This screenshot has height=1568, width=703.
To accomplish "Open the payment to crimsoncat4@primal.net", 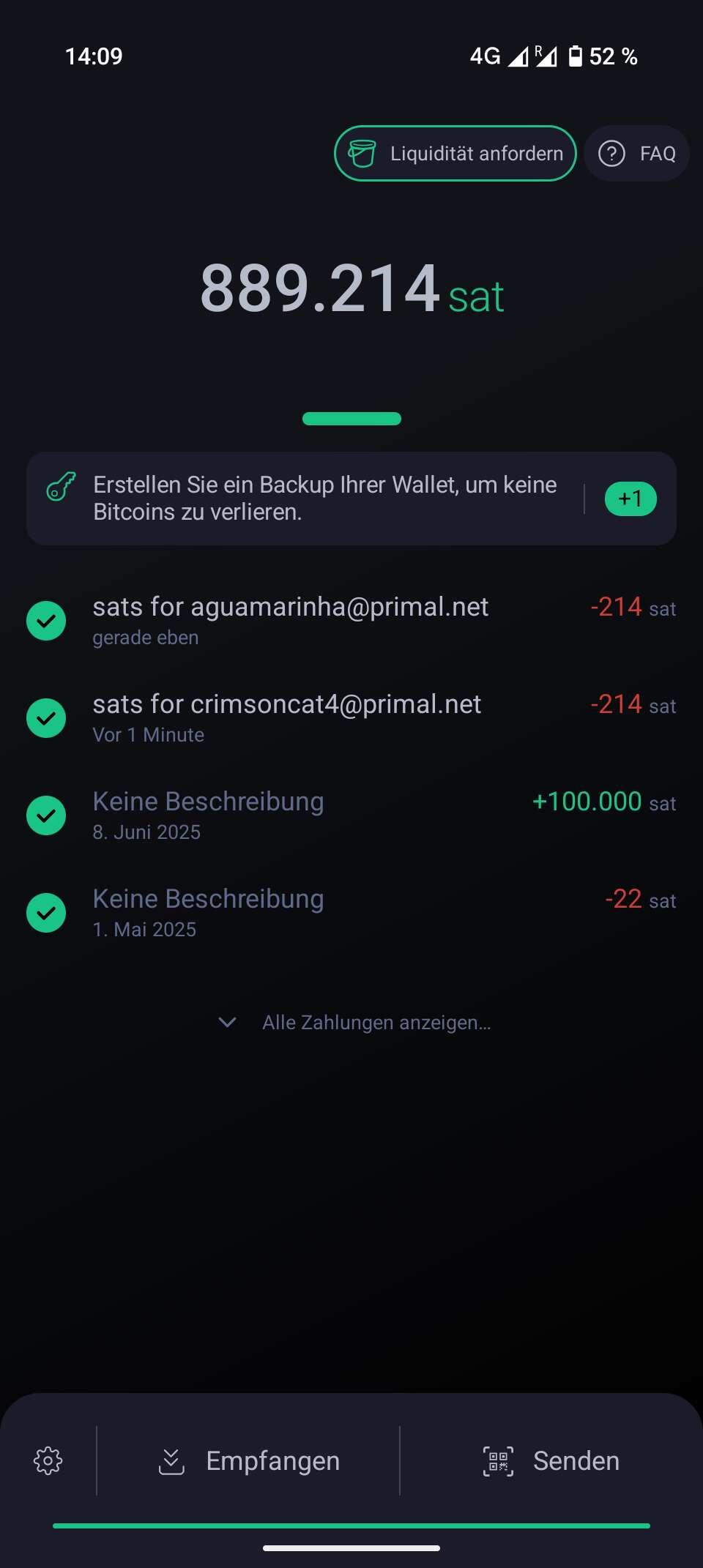I will coord(351,718).
